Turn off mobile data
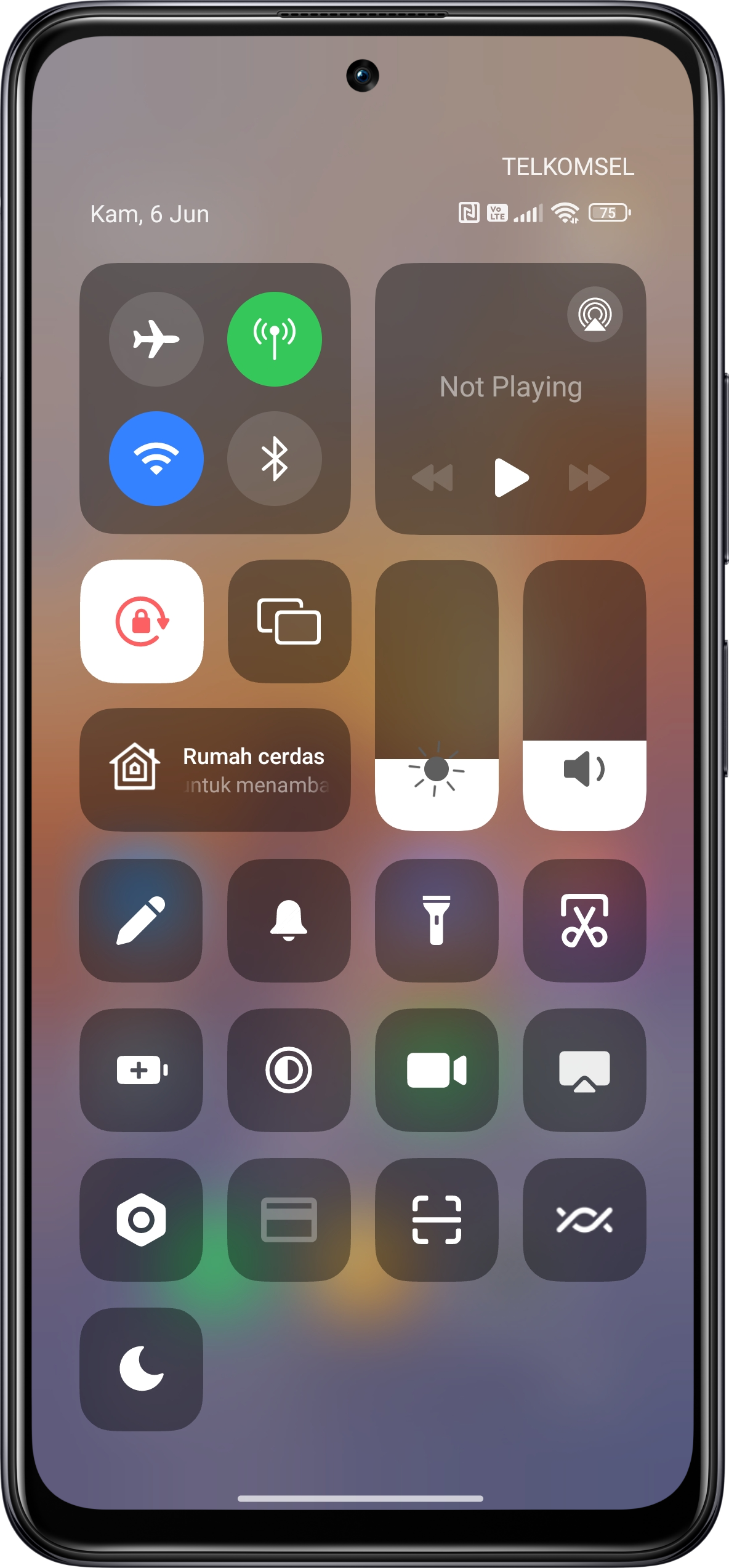The image size is (729, 1568). click(275, 339)
